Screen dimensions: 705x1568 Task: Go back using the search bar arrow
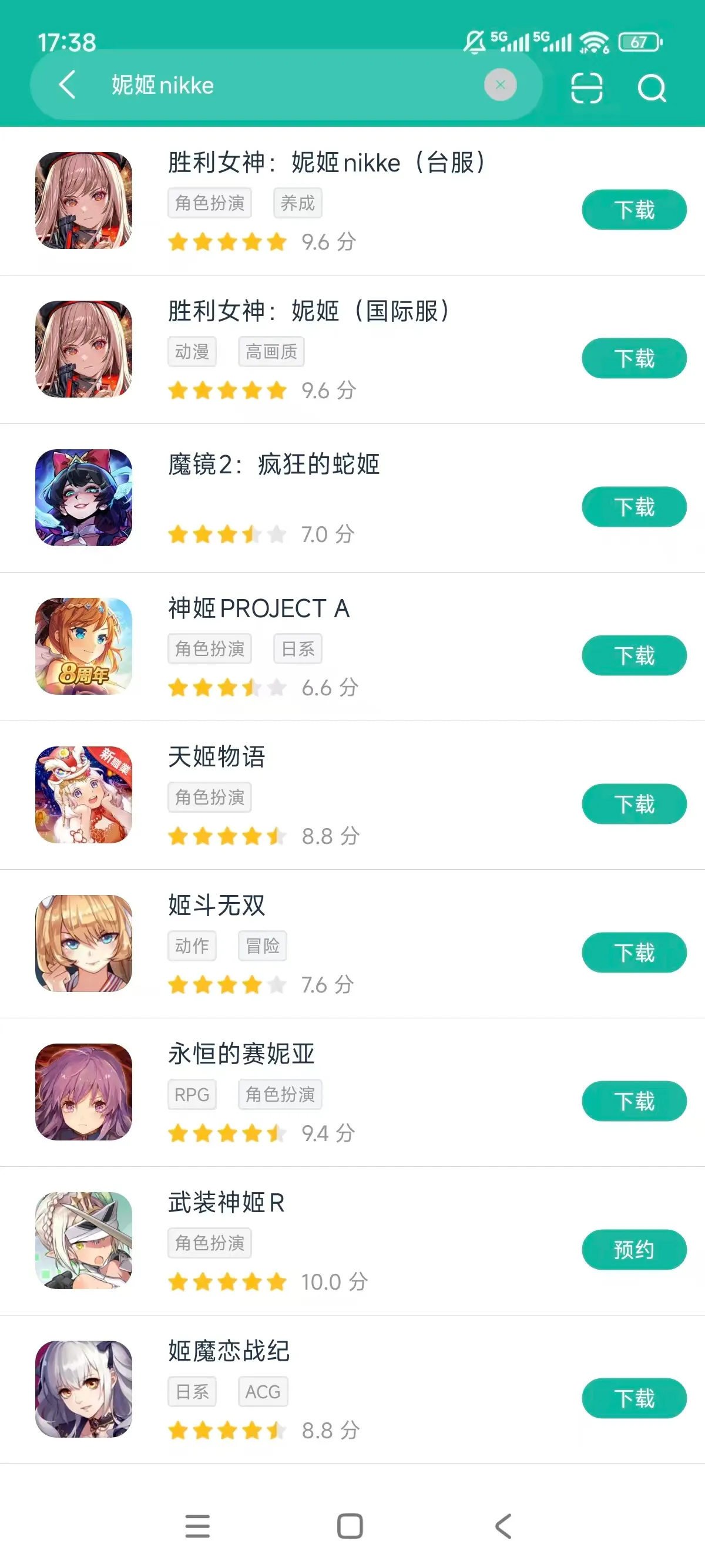coord(68,85)
